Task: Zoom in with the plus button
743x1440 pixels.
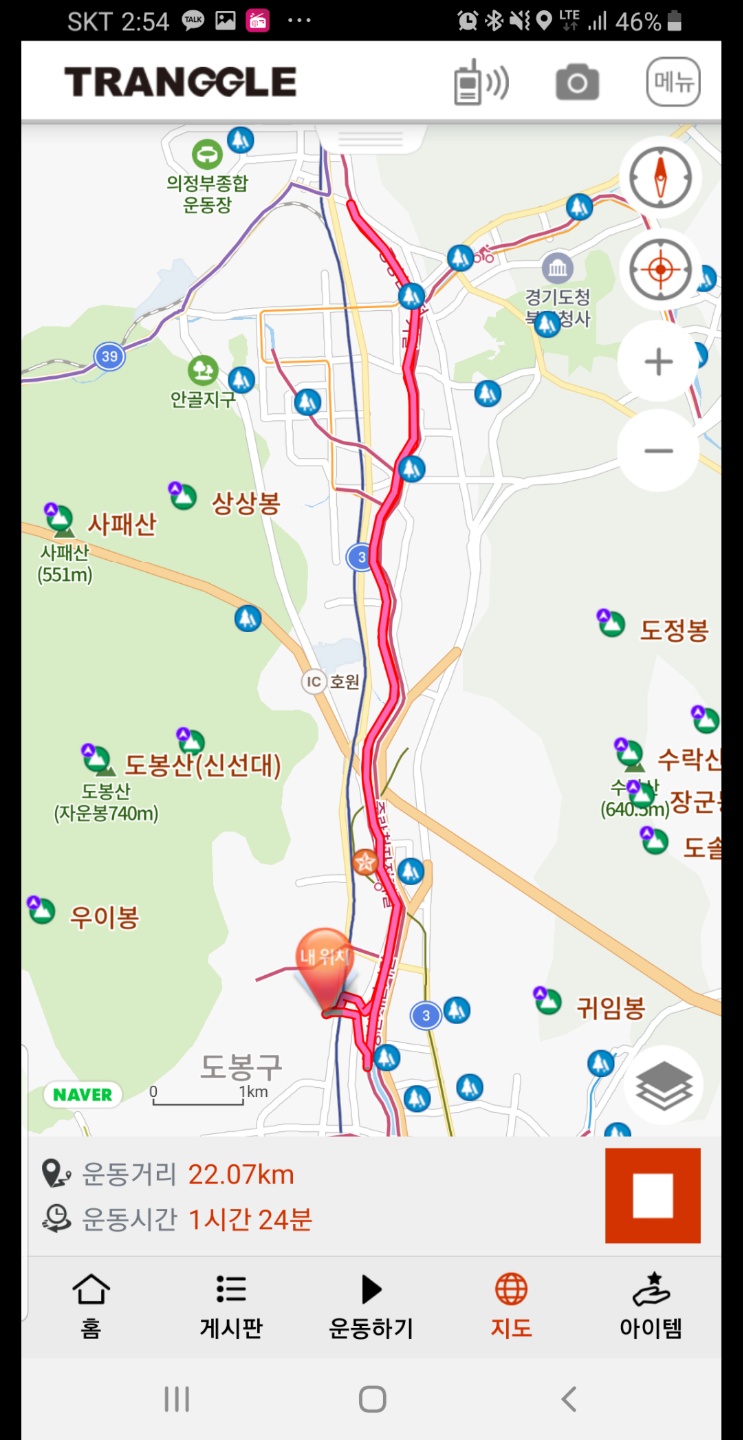Action: click(x=658, y=361)
